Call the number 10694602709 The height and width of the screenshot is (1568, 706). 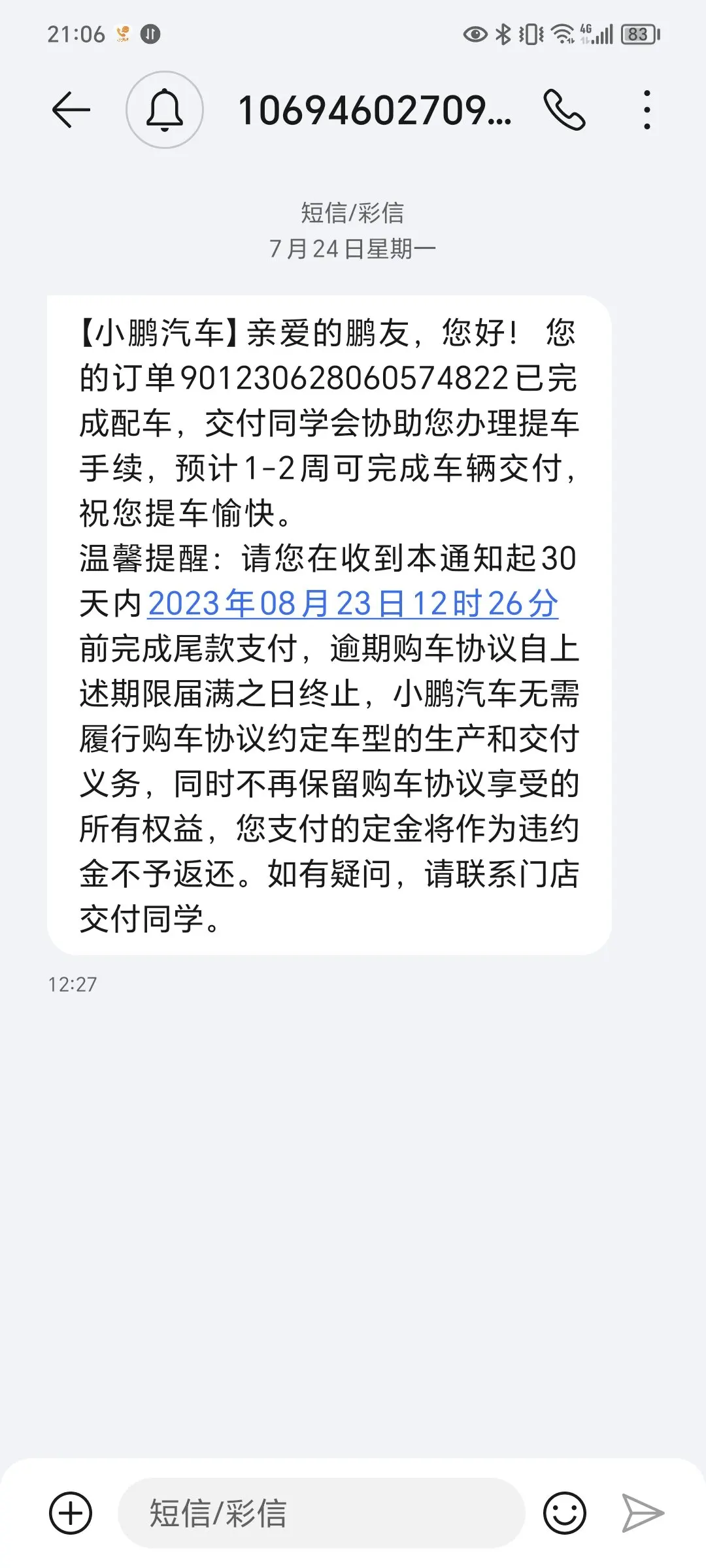pyautogui.click(x=564, y=110)
